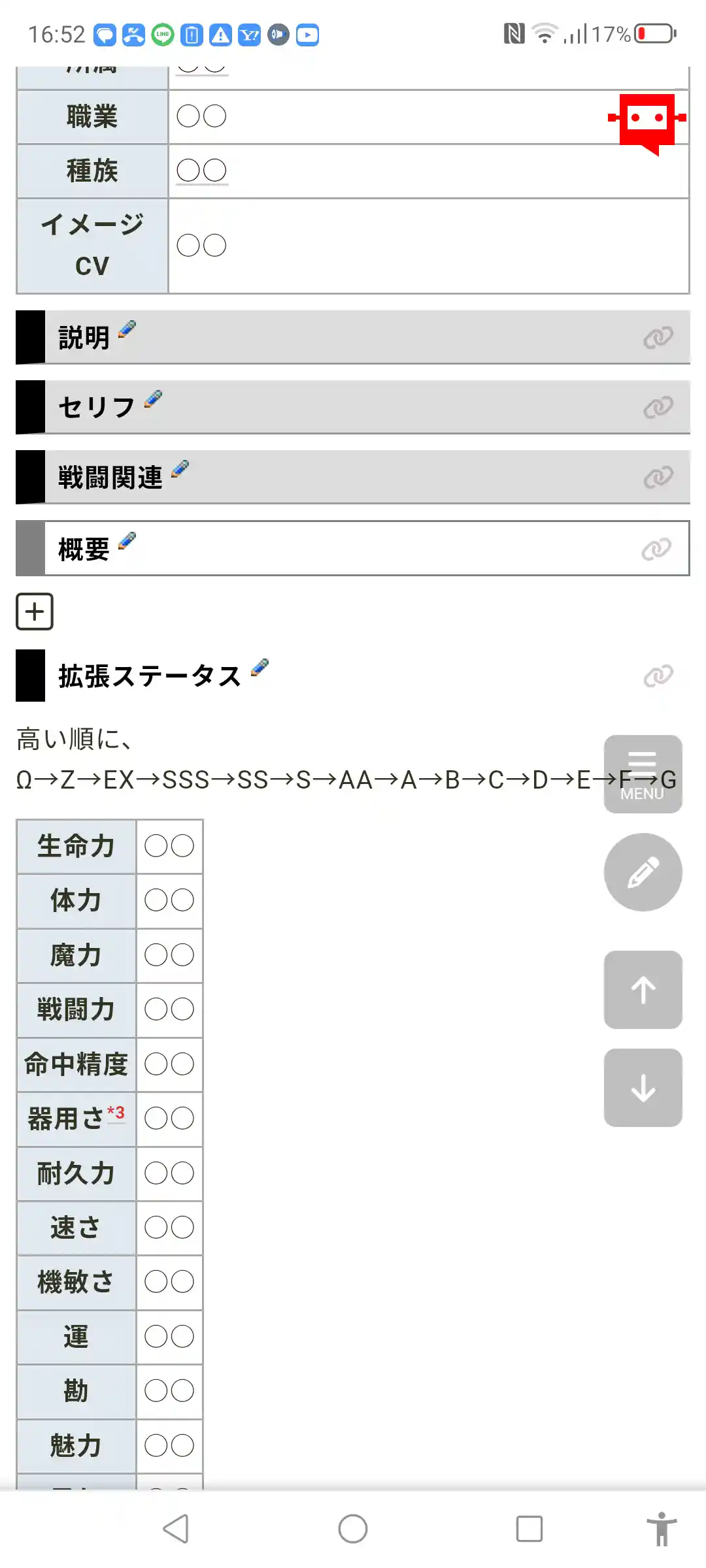Open footnote *3 next to 器用さ
The width and height of the screenshot is (706, 1568).
(x=116, y=1112)
